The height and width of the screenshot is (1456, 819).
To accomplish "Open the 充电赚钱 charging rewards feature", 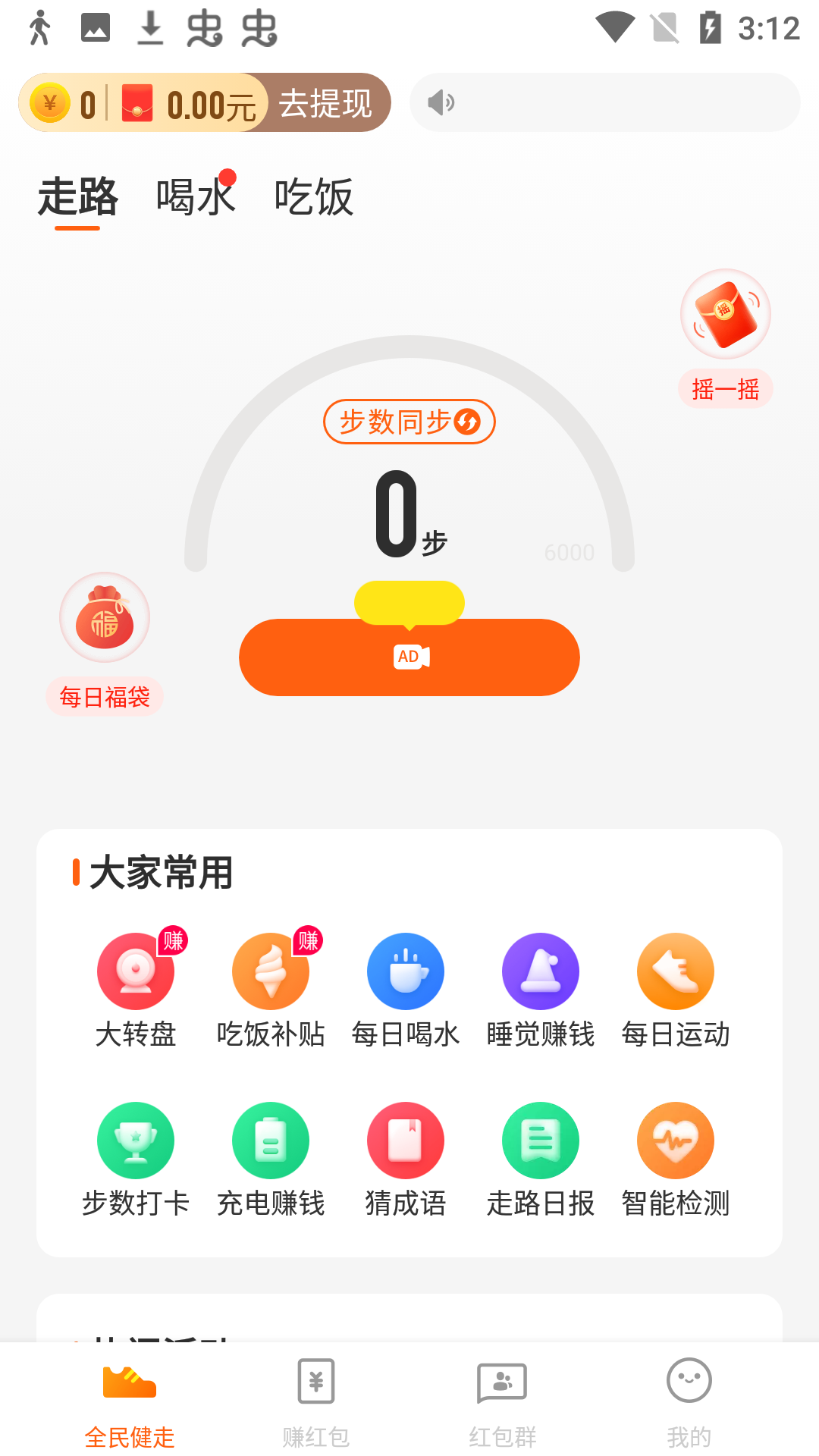I will tap(271, 1141).
